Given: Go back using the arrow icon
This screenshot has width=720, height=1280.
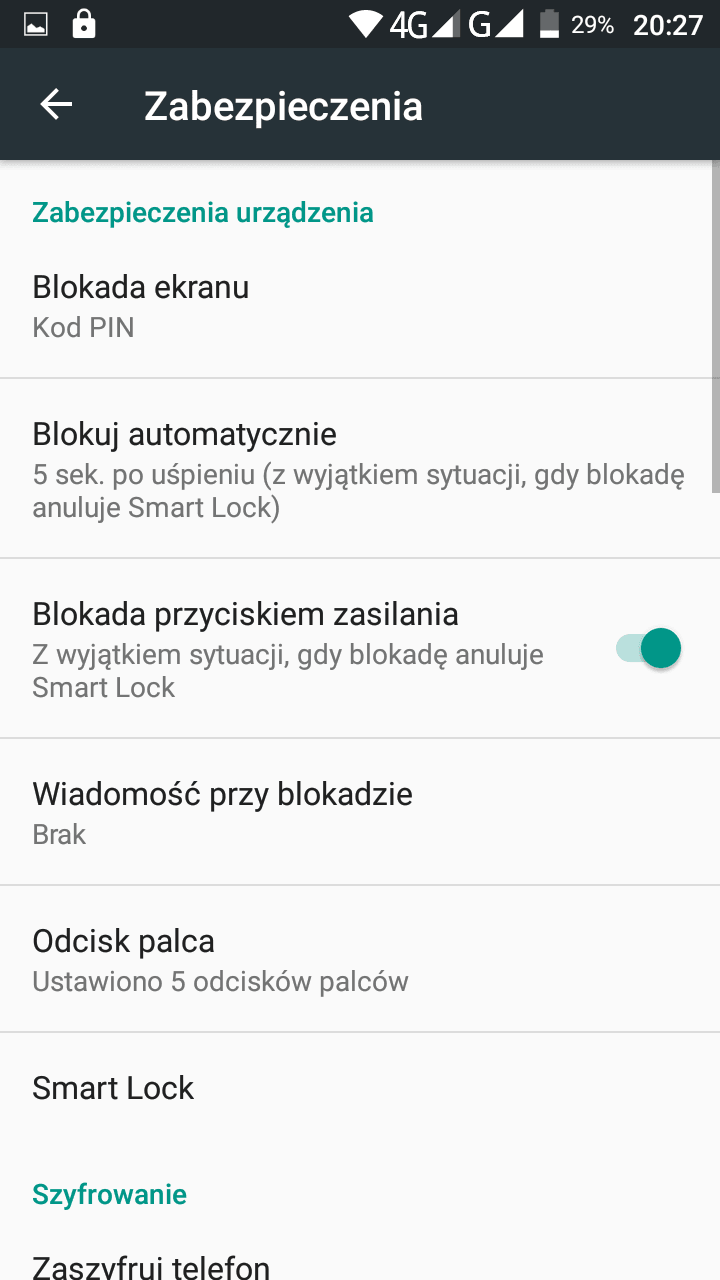Looking at the screenshot, I should tap(56, 105).
